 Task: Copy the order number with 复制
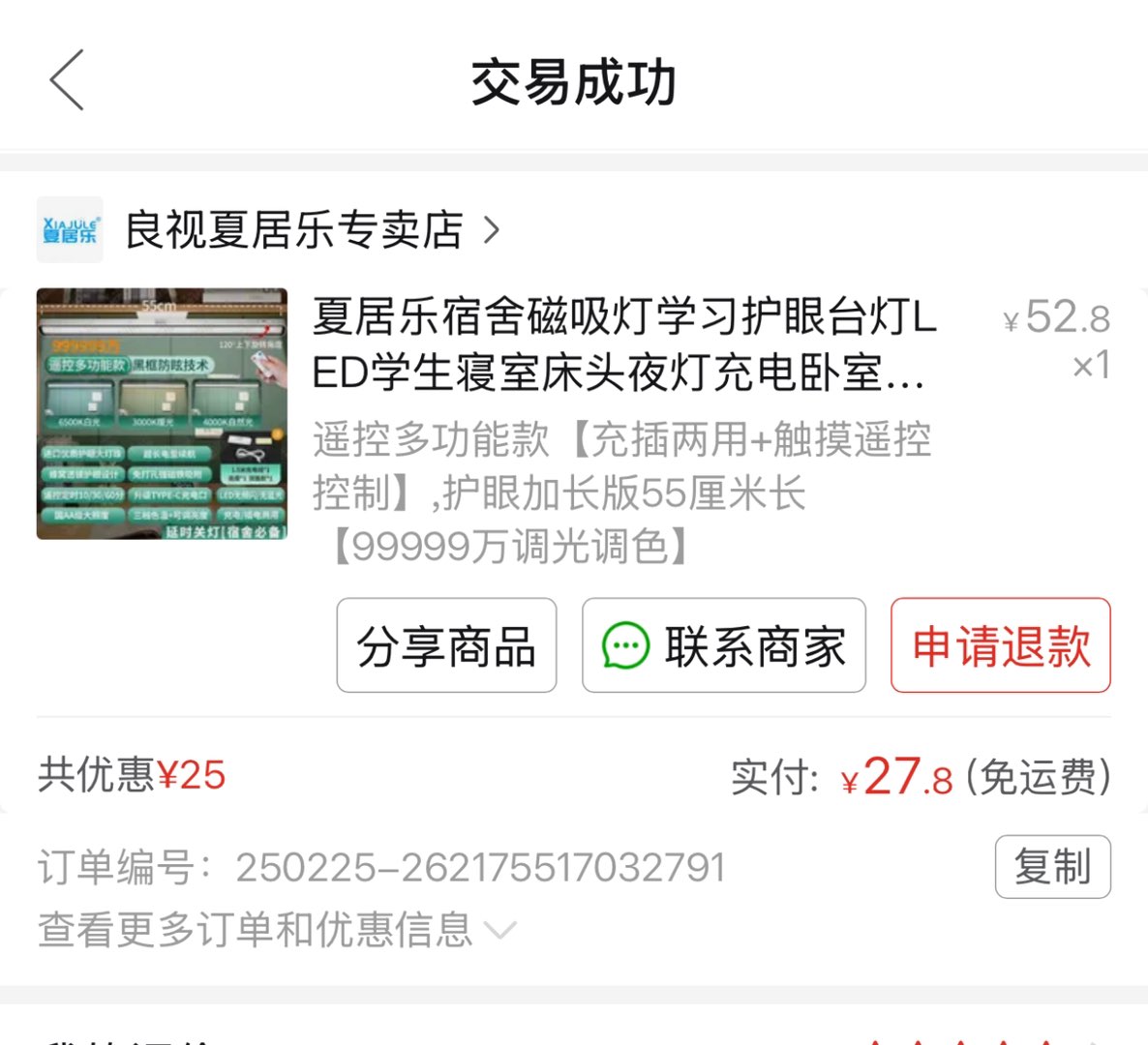point(1052,867)
